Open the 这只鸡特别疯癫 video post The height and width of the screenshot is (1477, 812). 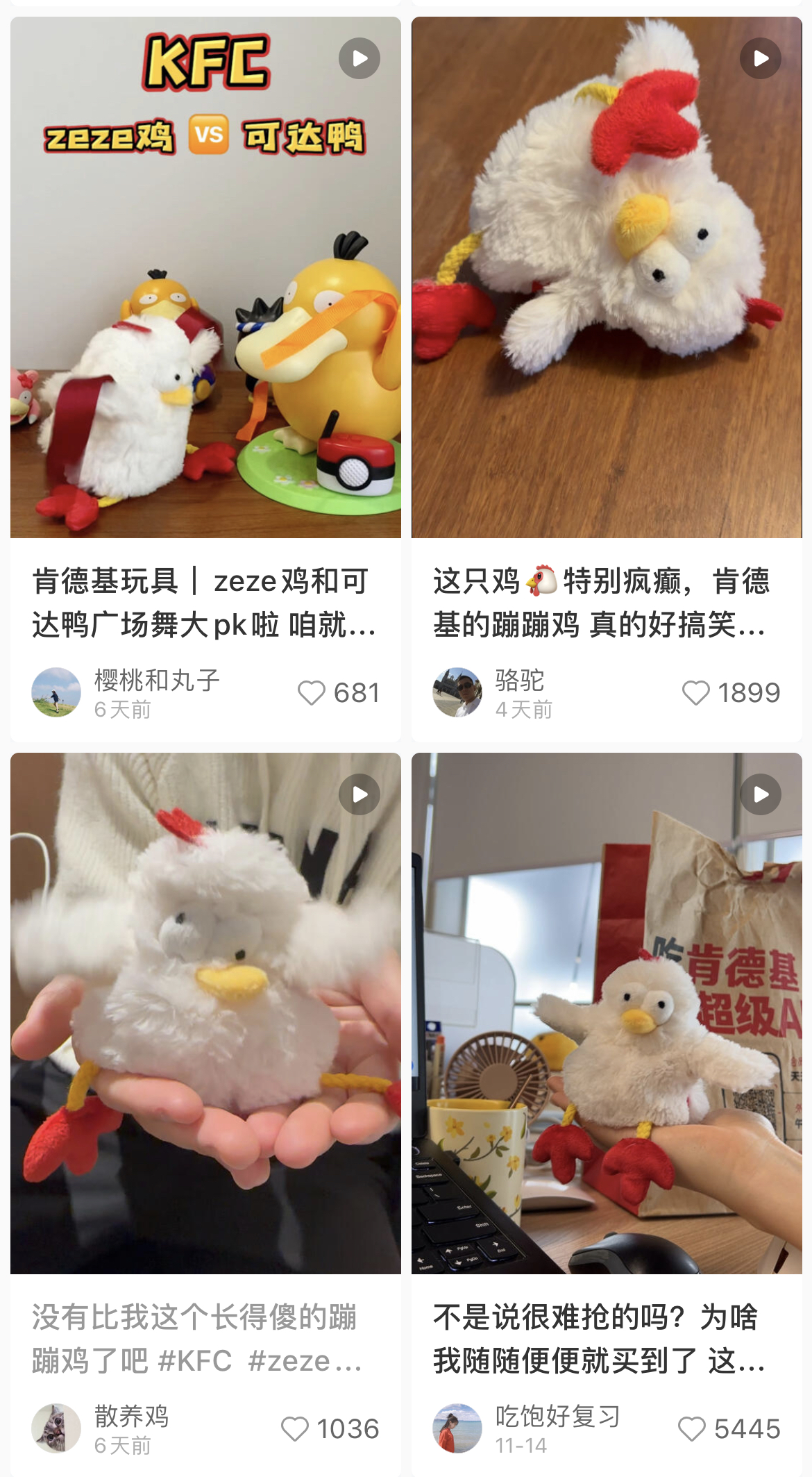[x=607, y=278]
